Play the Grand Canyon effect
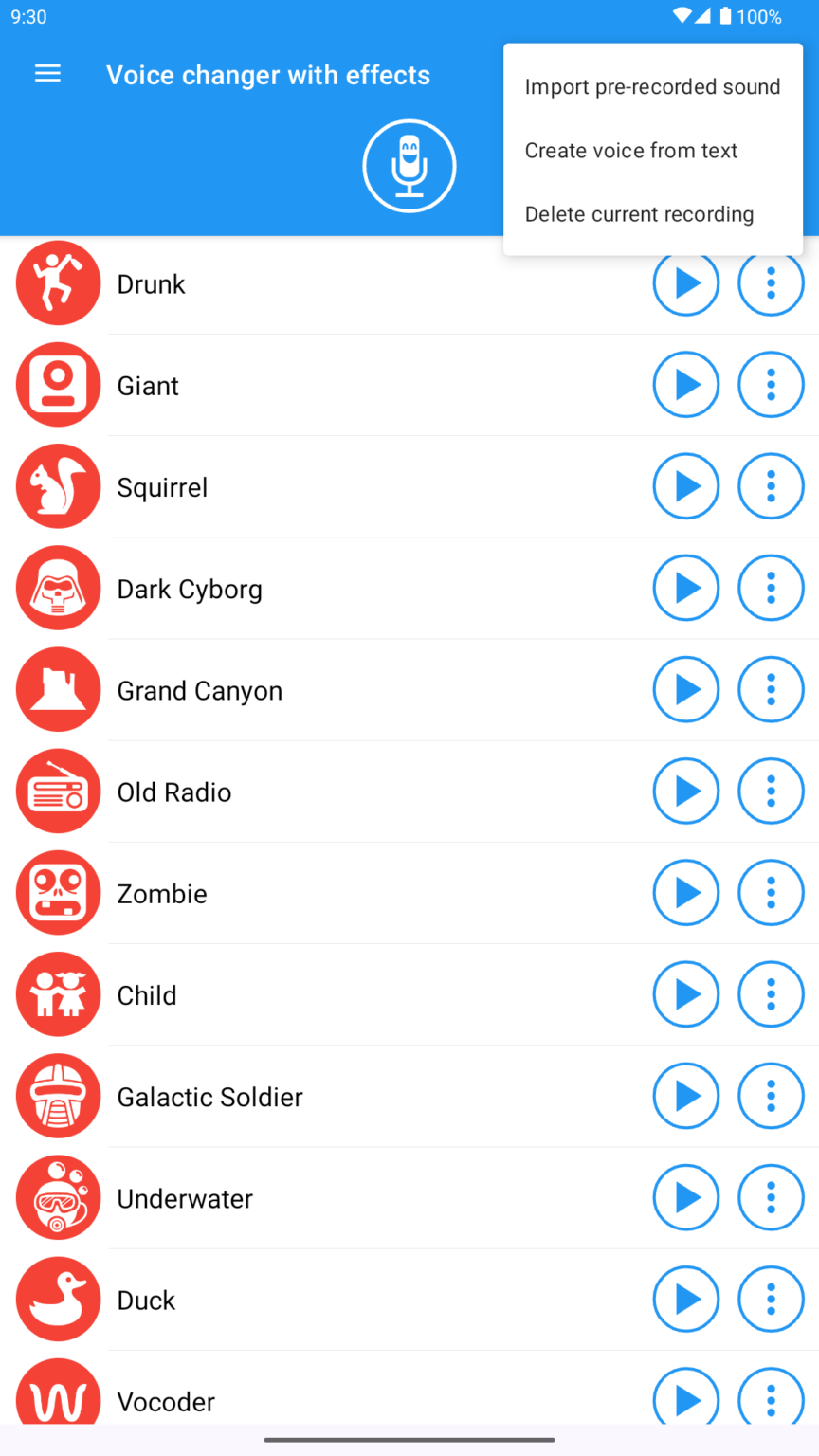819x1456 pixels. (686, 689)
